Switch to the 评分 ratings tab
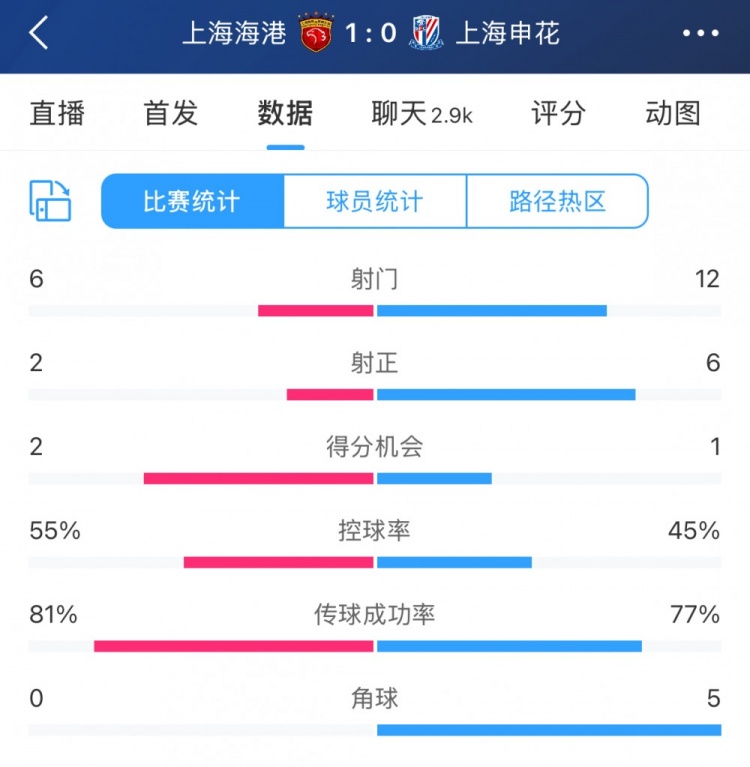This screenshot has height=767, width=750. (558, 113)
